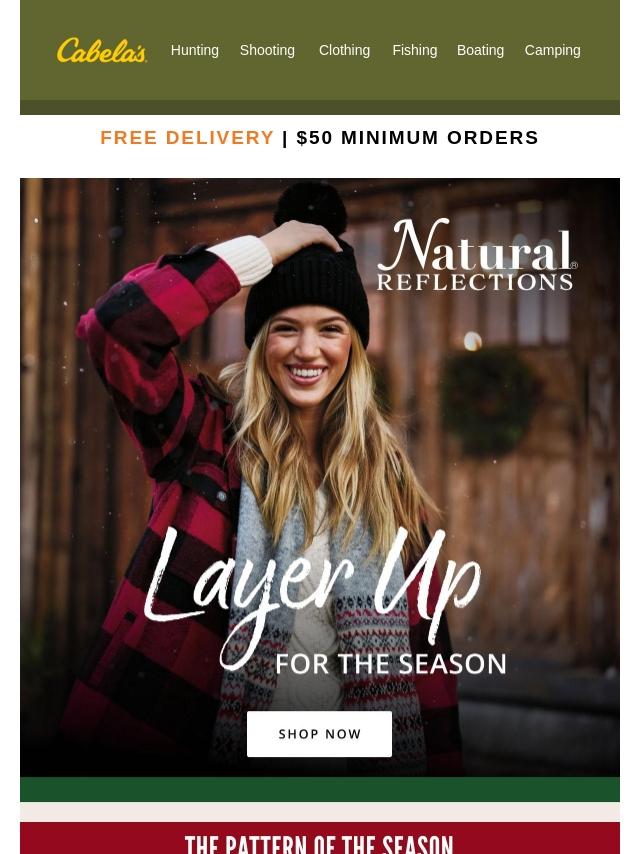The width and height of the screenshot is (640, 854).
Task: Go to the Hunting category
Action: [194, 50]
